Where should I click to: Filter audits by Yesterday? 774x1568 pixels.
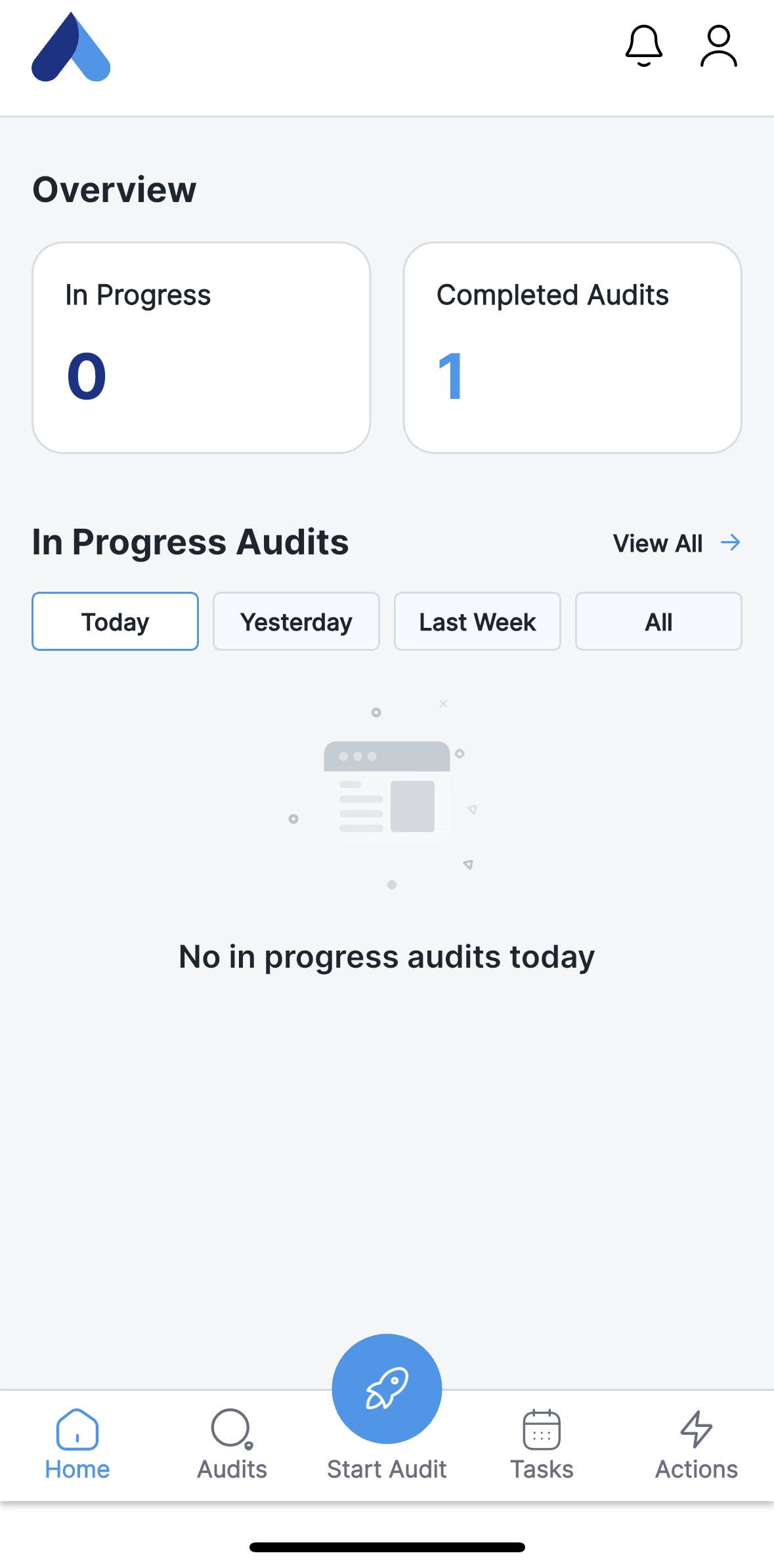point(296,621)
